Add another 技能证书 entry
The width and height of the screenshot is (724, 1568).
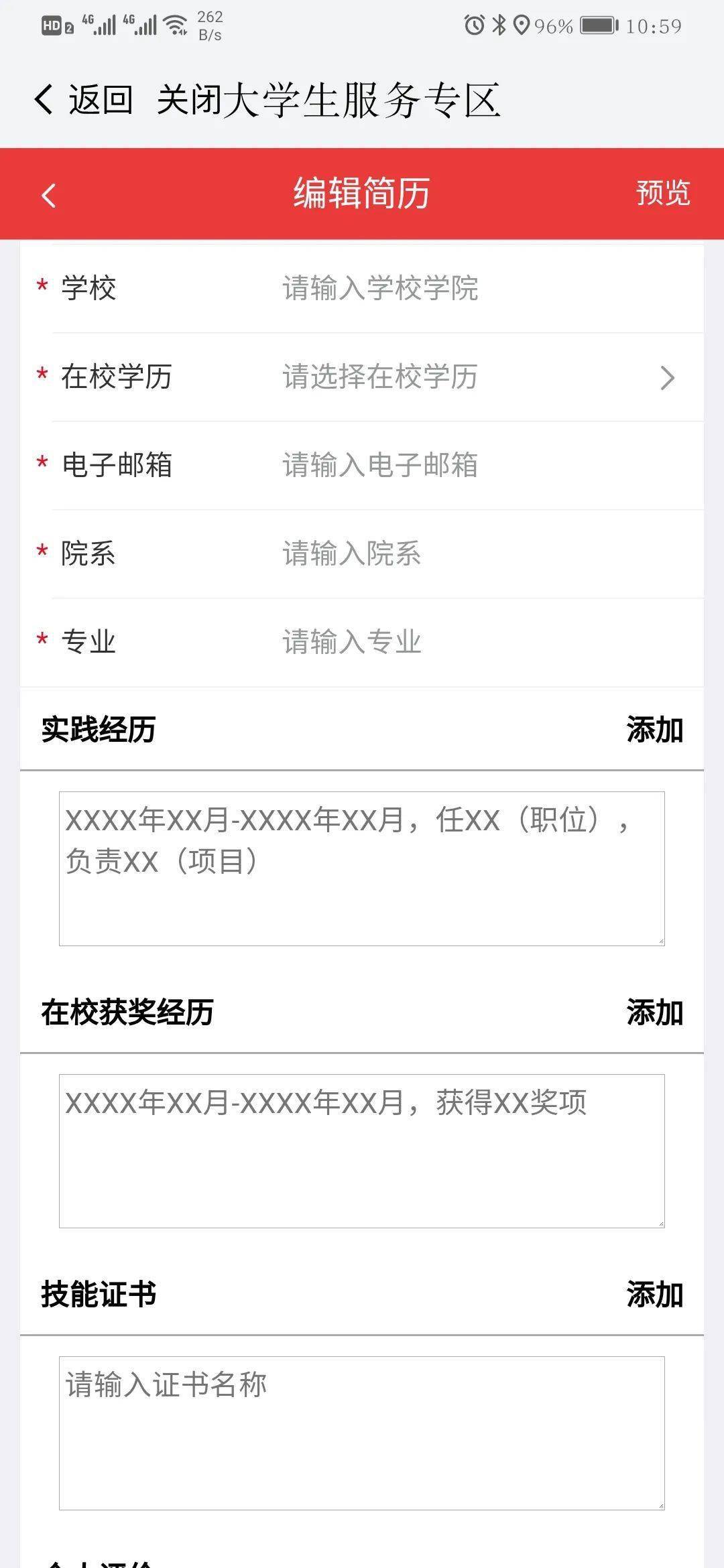coord(654,1295)
